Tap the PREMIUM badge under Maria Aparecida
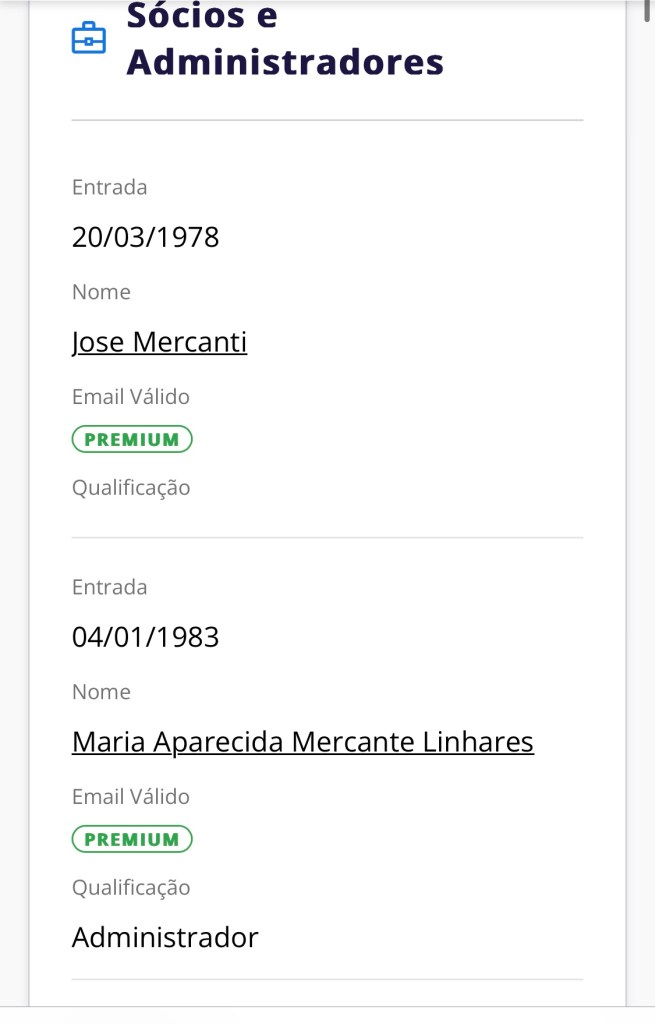Image resolution: width=655 pixels, height=1024 pixels. tap(132, 839)
